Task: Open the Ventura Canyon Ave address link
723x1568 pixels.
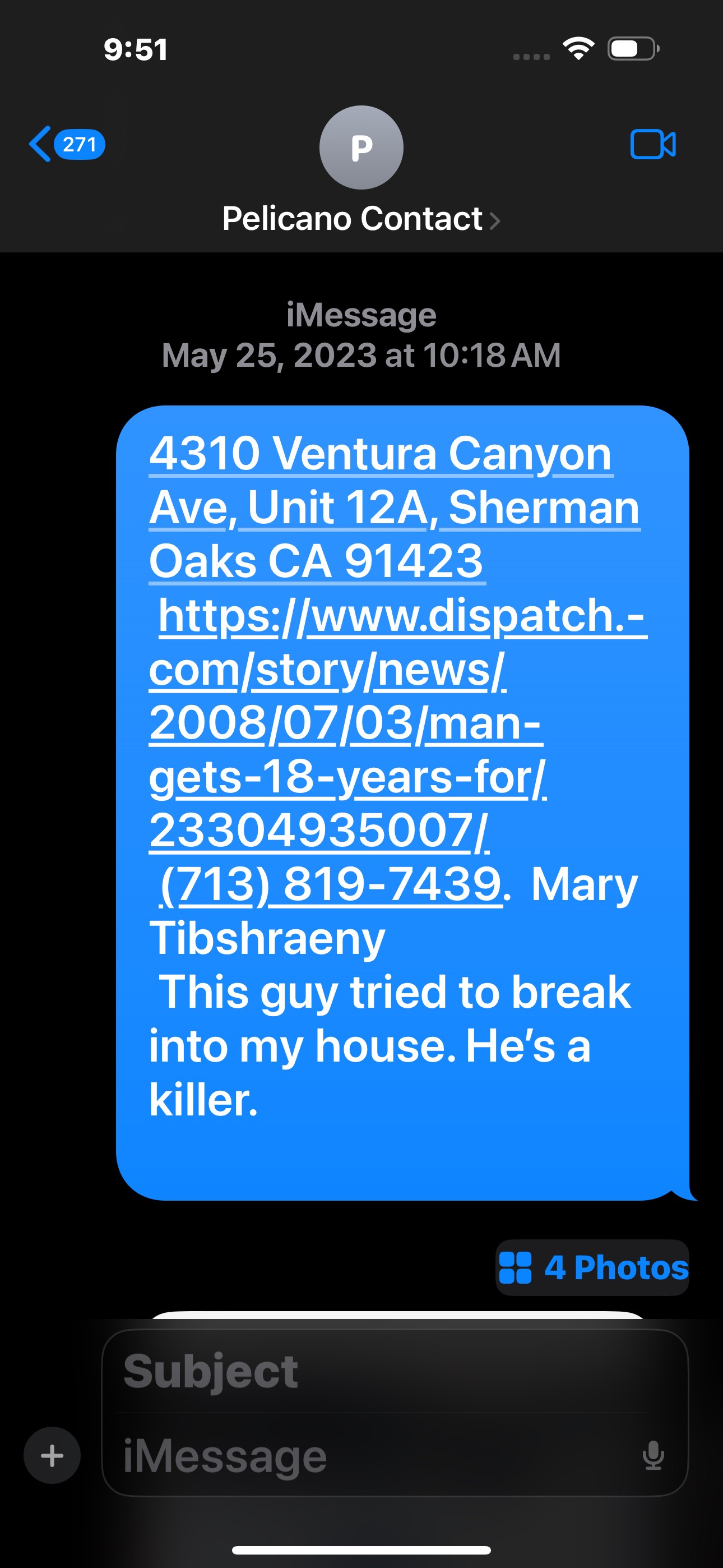Action: tap(382, 507)
